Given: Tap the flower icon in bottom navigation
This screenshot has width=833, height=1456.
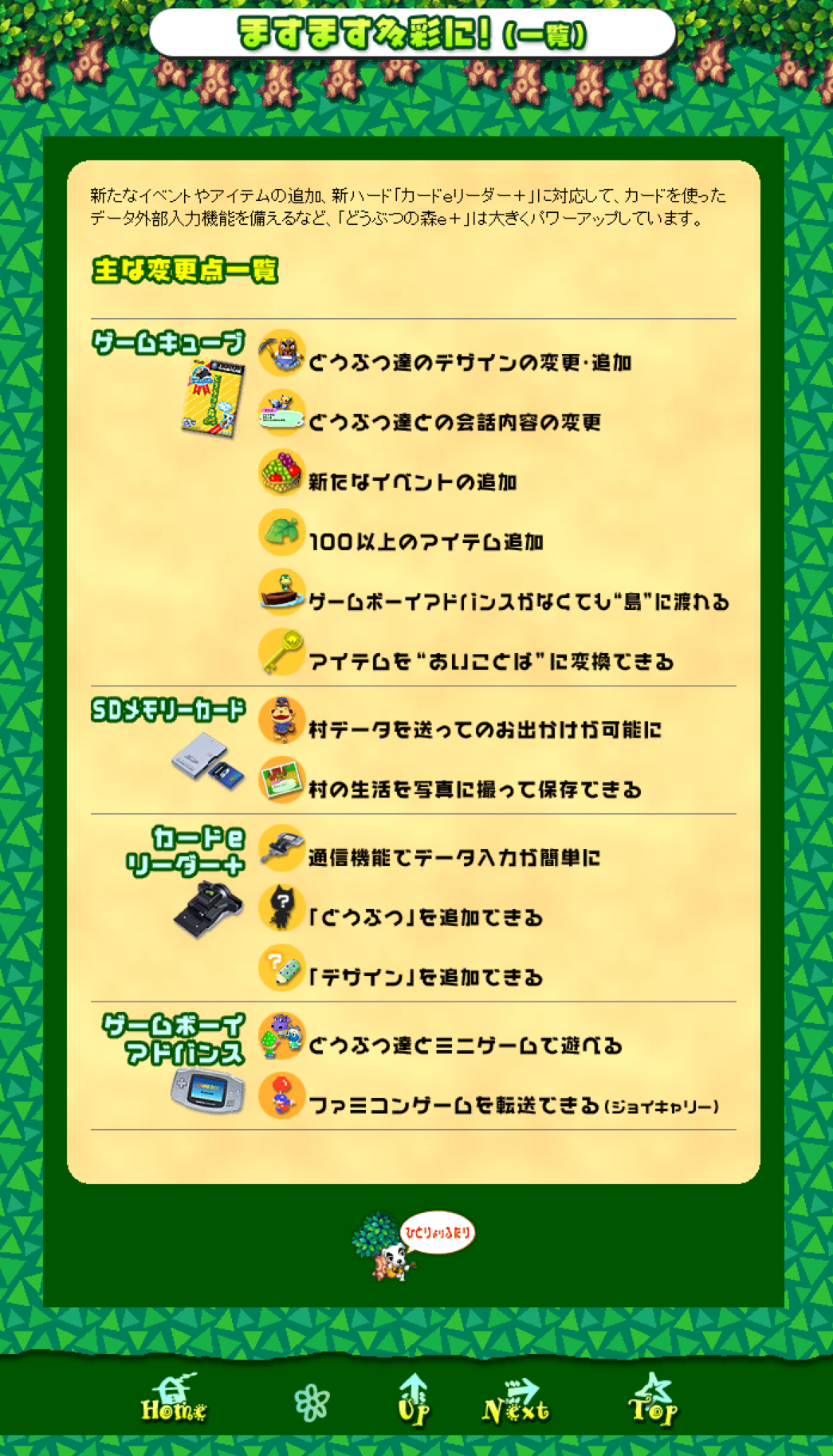Looking at the screenshot, I should (x=311, y=1403).
